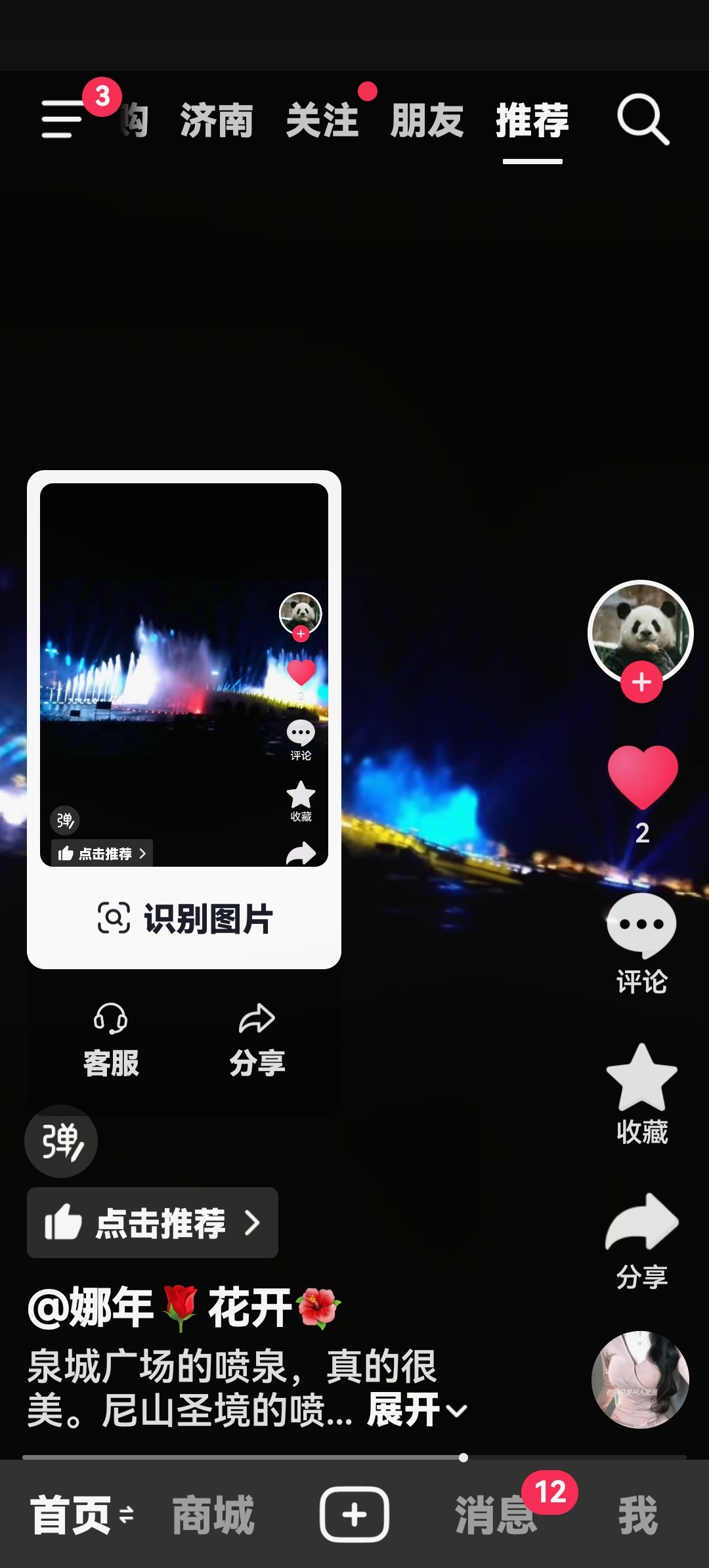Toggle the 弹 bullet comments button
709x1568 pixels.
pyautogui.click(x=61, y=1141)
